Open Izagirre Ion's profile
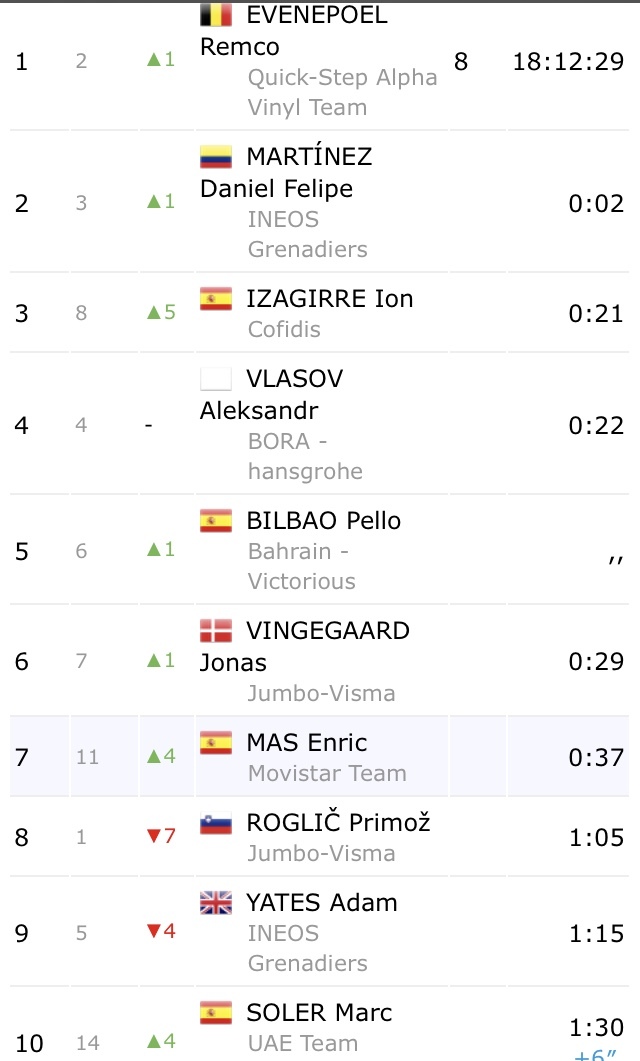 point(329,298)
